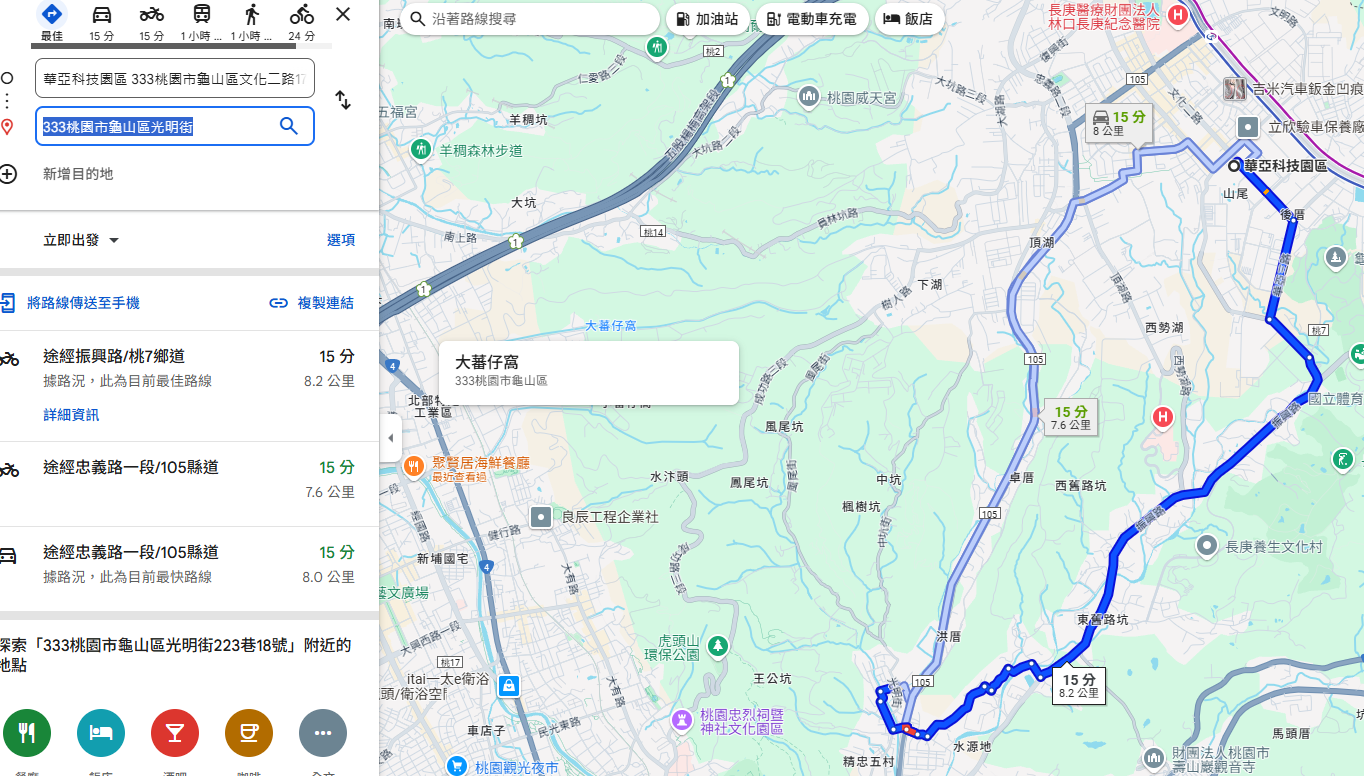Viewport: 1364px width, 776px height.
Task: Filter map by 加油站 gas stations
Action: (706, 19)
